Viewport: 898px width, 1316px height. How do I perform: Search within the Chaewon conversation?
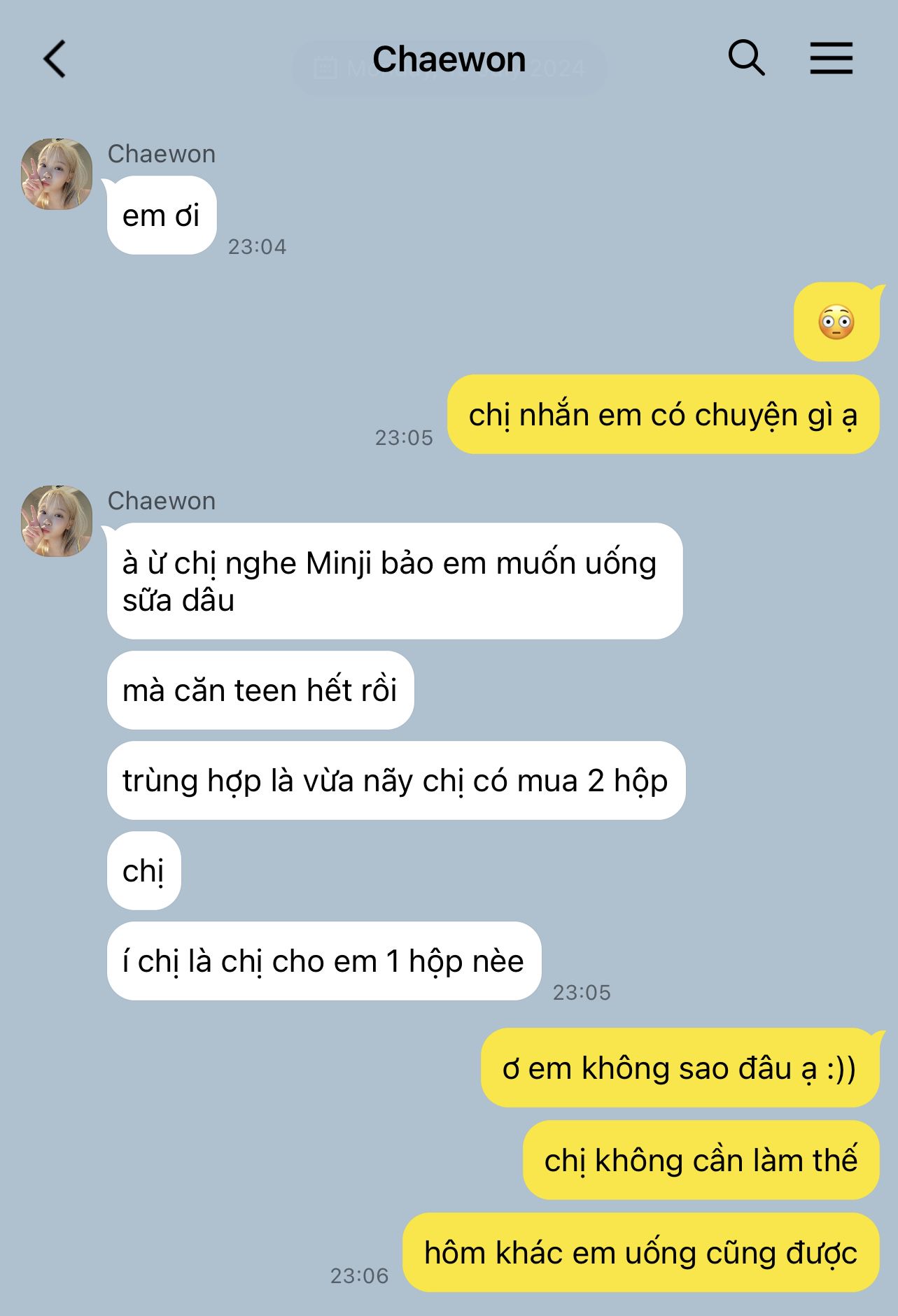point(746,57)
